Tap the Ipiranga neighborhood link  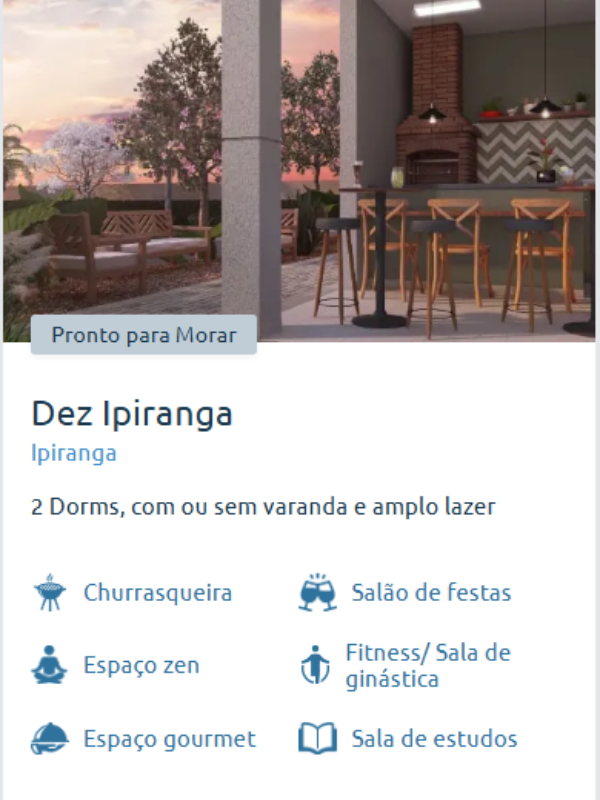[x=74, y=453]
